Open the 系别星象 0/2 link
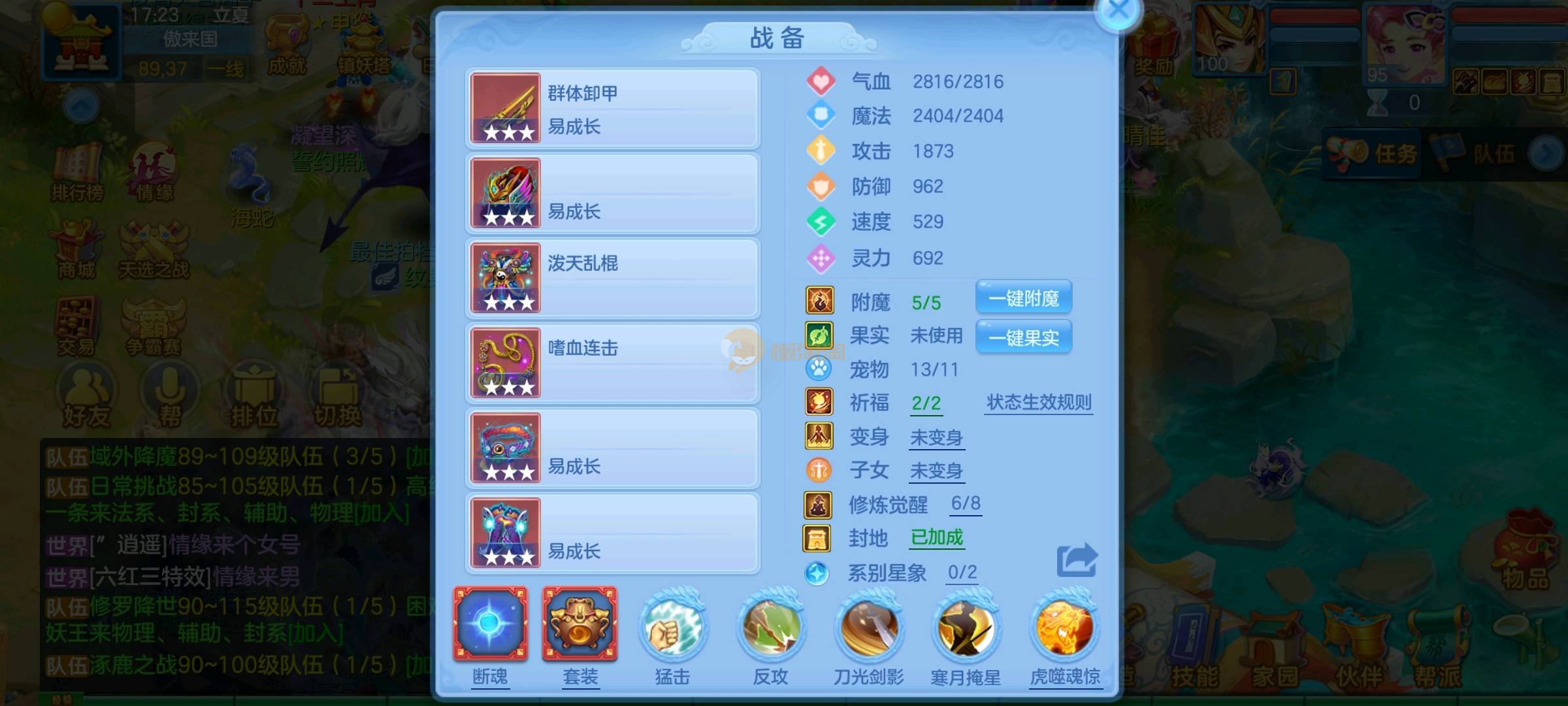The width and height of the screenshot is (1568, 706). coord(962,573)
